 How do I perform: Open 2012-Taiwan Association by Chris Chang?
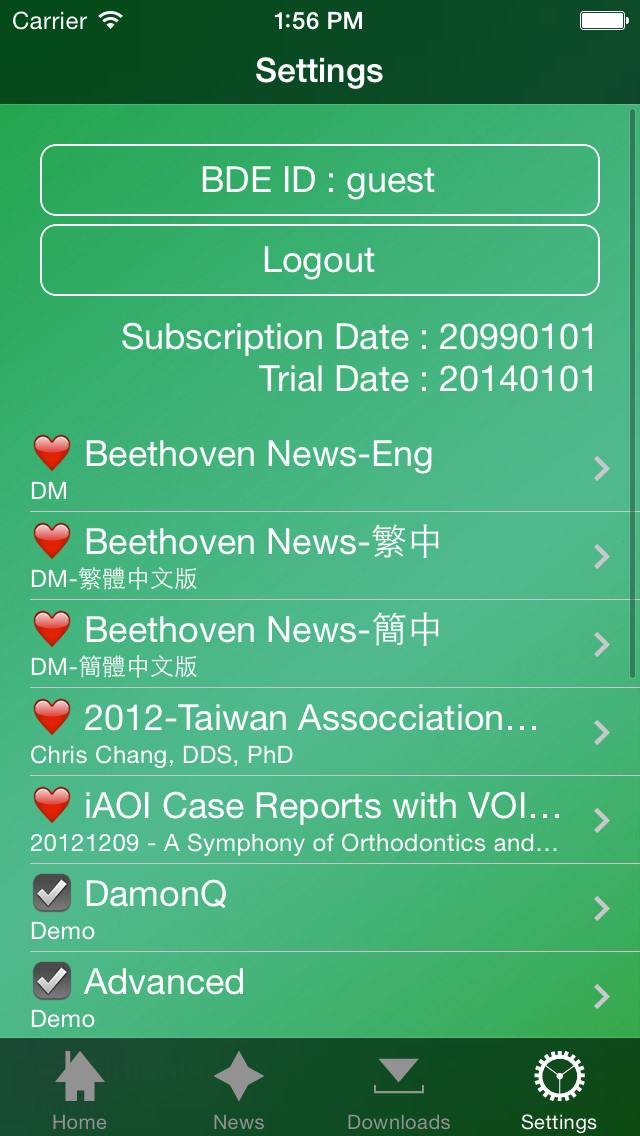point(320,732)
